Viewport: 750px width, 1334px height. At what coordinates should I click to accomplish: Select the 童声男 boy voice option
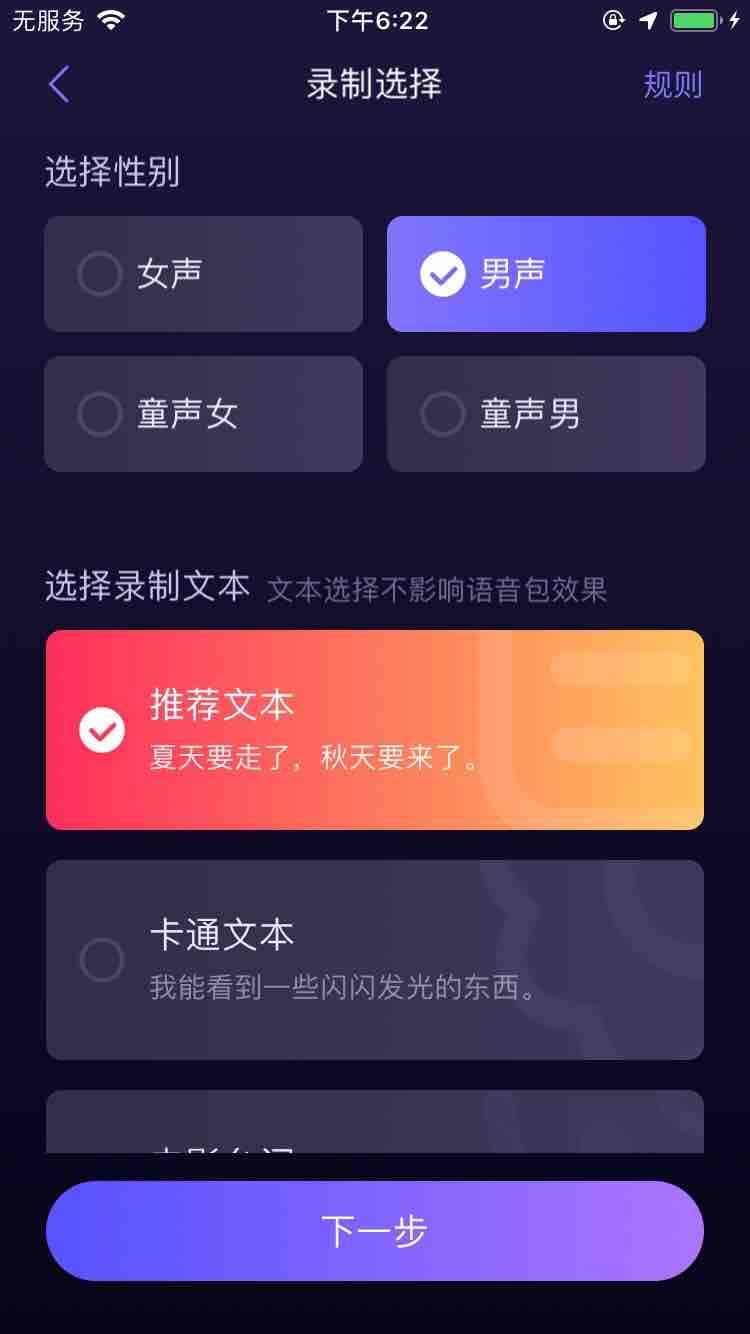point(546,414)
